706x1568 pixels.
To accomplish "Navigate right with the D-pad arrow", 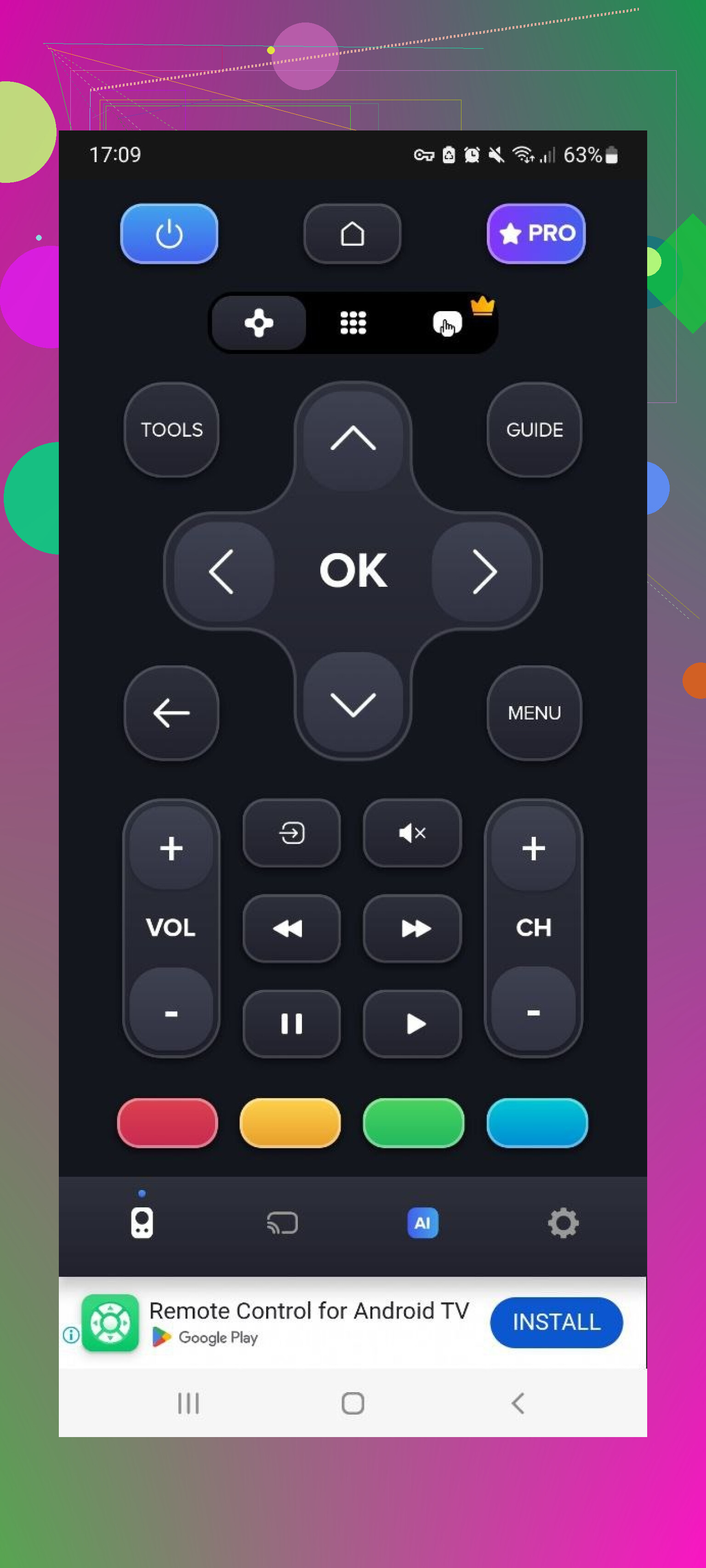I will point(484,571).
